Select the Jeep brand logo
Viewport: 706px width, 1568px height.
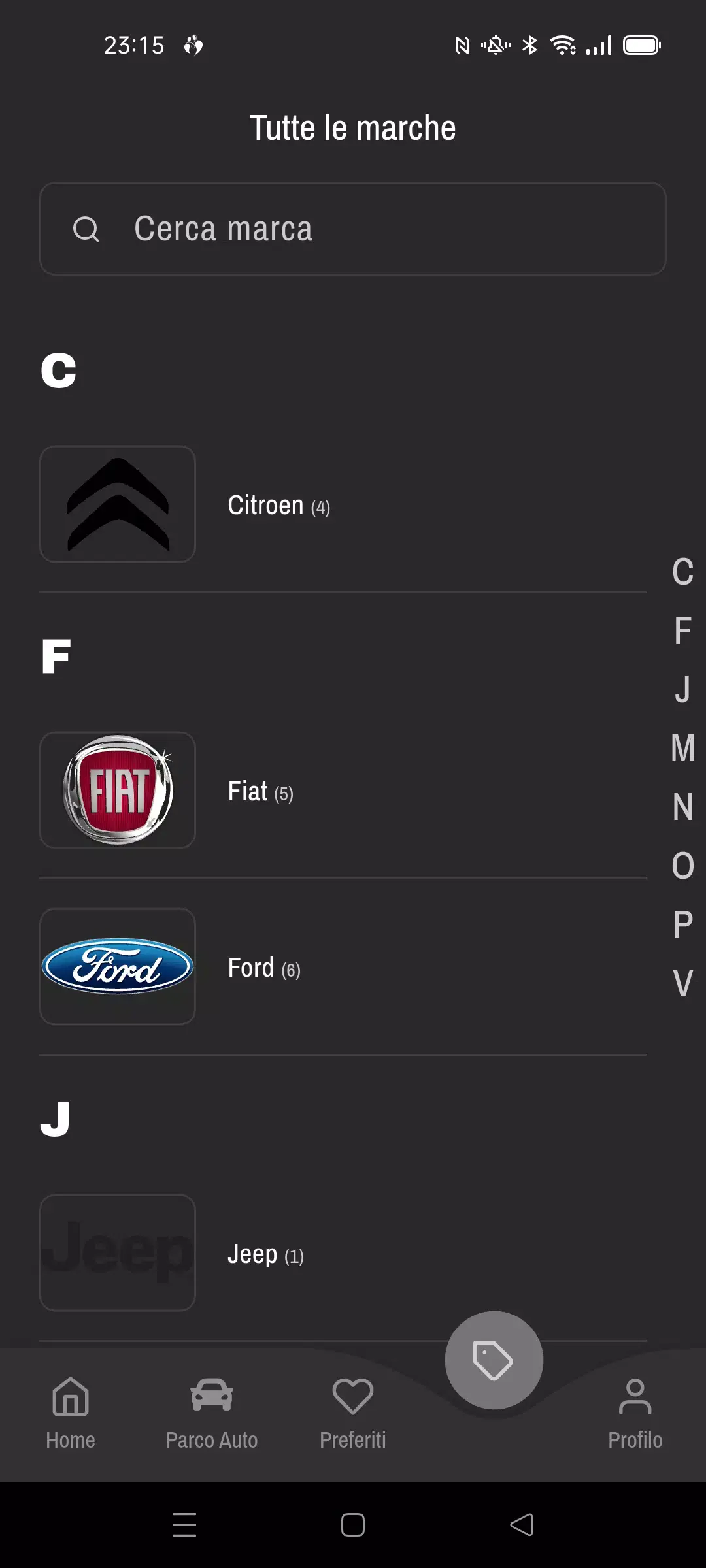(118, 1252)
